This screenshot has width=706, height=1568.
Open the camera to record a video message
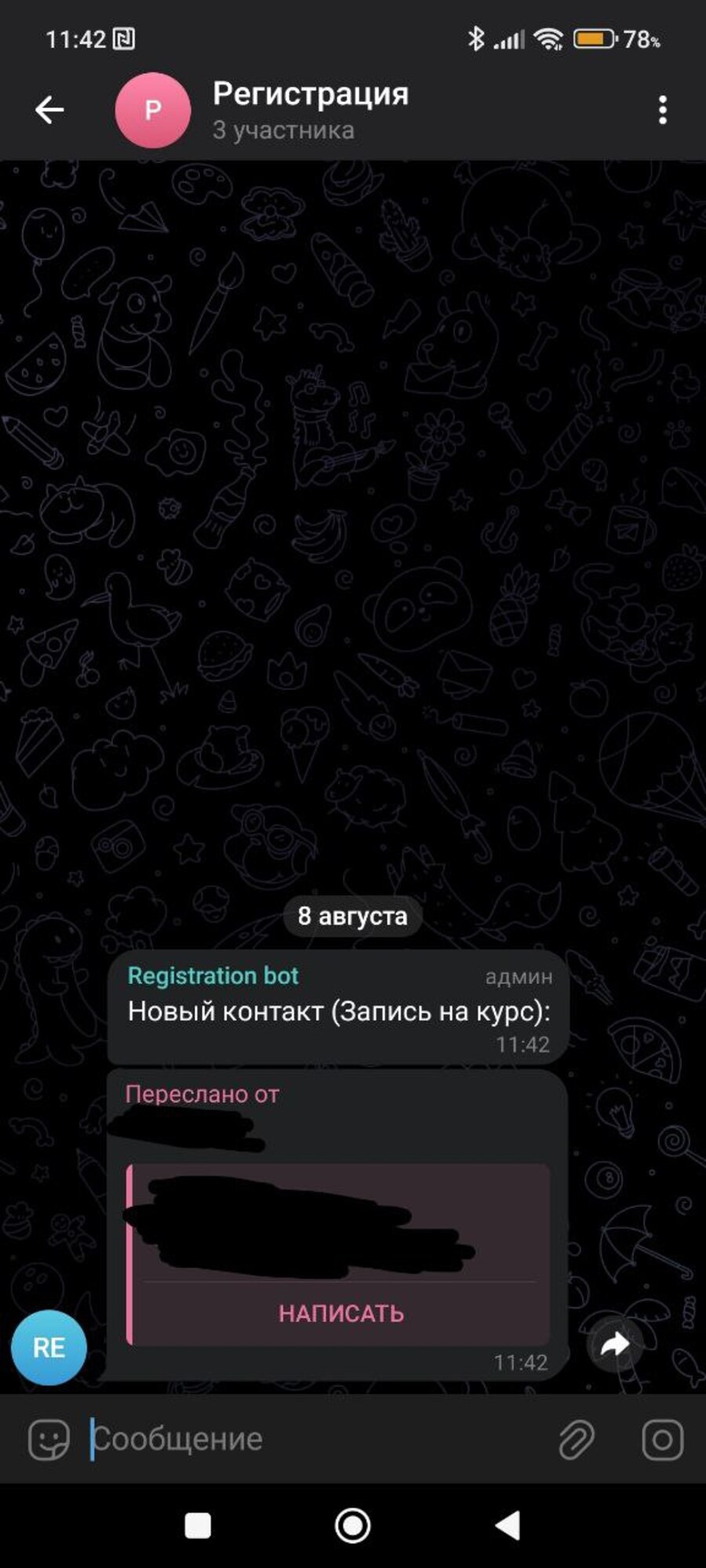tap(663, 1439)
